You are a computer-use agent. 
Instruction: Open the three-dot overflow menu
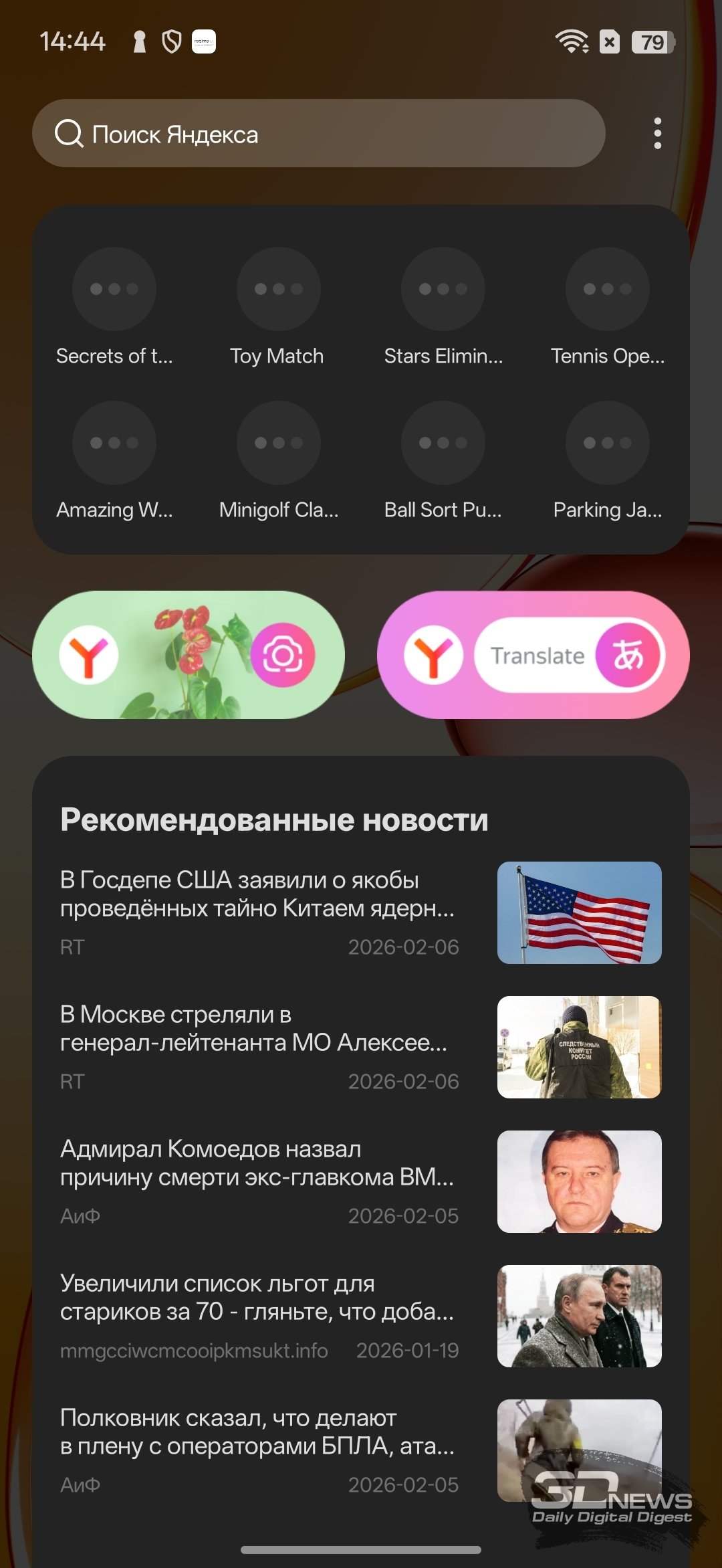(658, 134)
